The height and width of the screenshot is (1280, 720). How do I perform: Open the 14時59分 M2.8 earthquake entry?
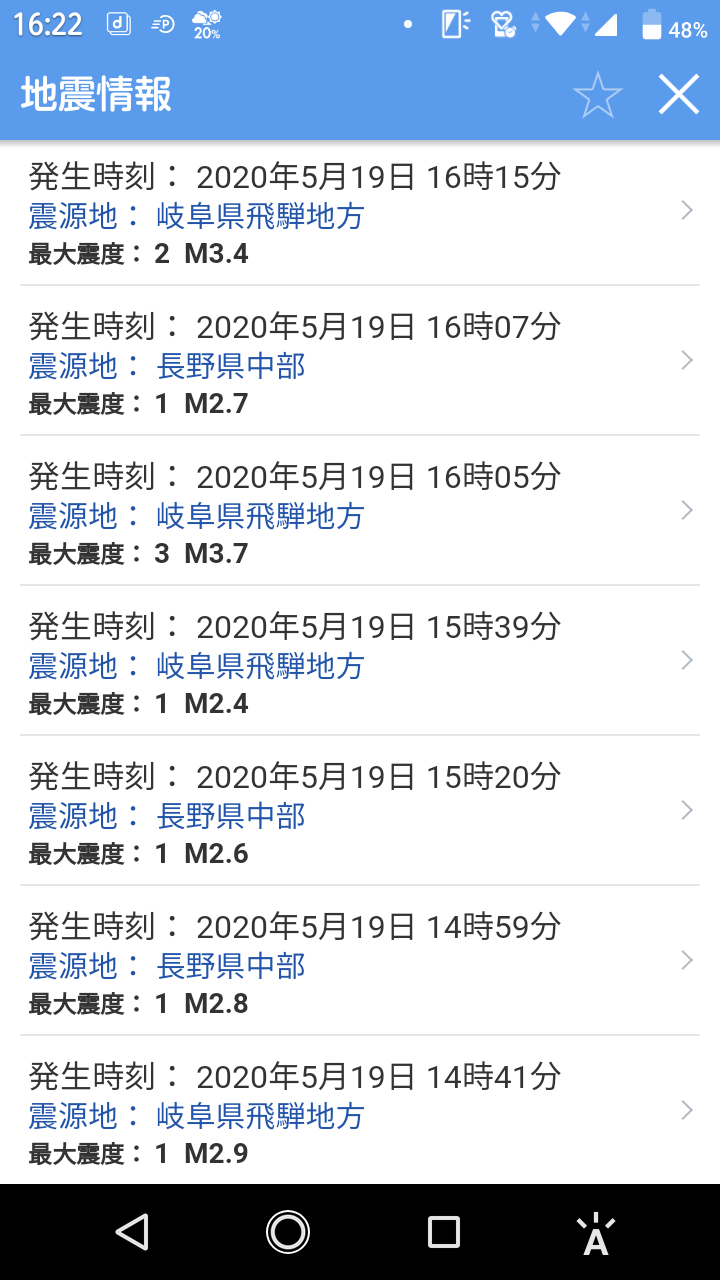(x=360, y=961)
